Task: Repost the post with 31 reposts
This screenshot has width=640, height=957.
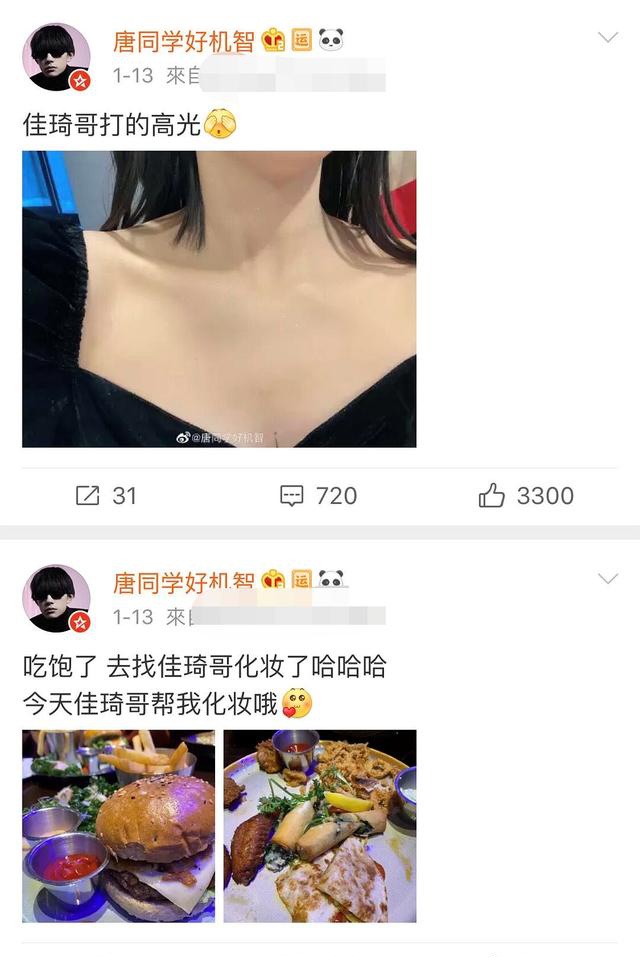Action: click(106, 496)
